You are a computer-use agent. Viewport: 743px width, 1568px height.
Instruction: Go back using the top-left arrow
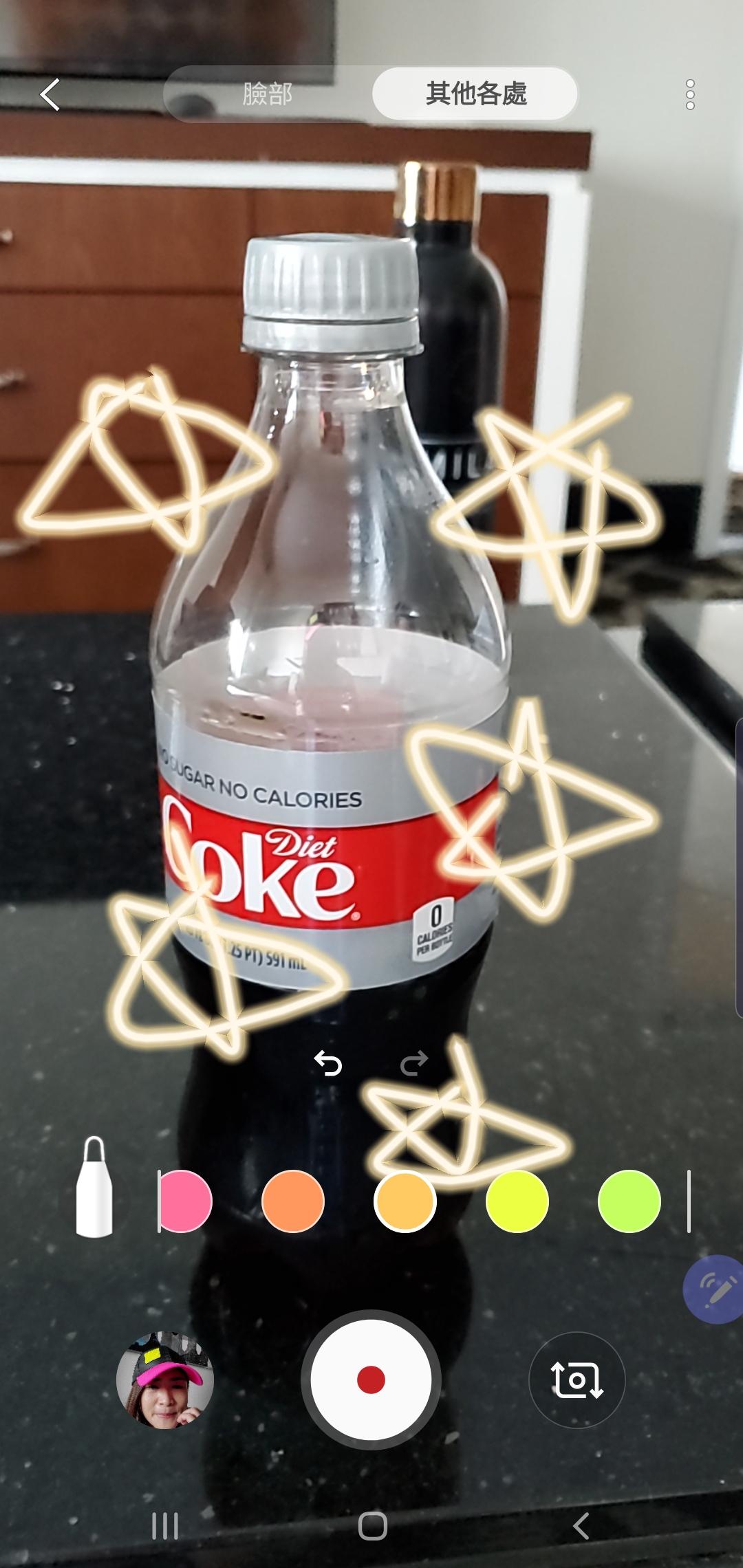click(x=50, y=94)
